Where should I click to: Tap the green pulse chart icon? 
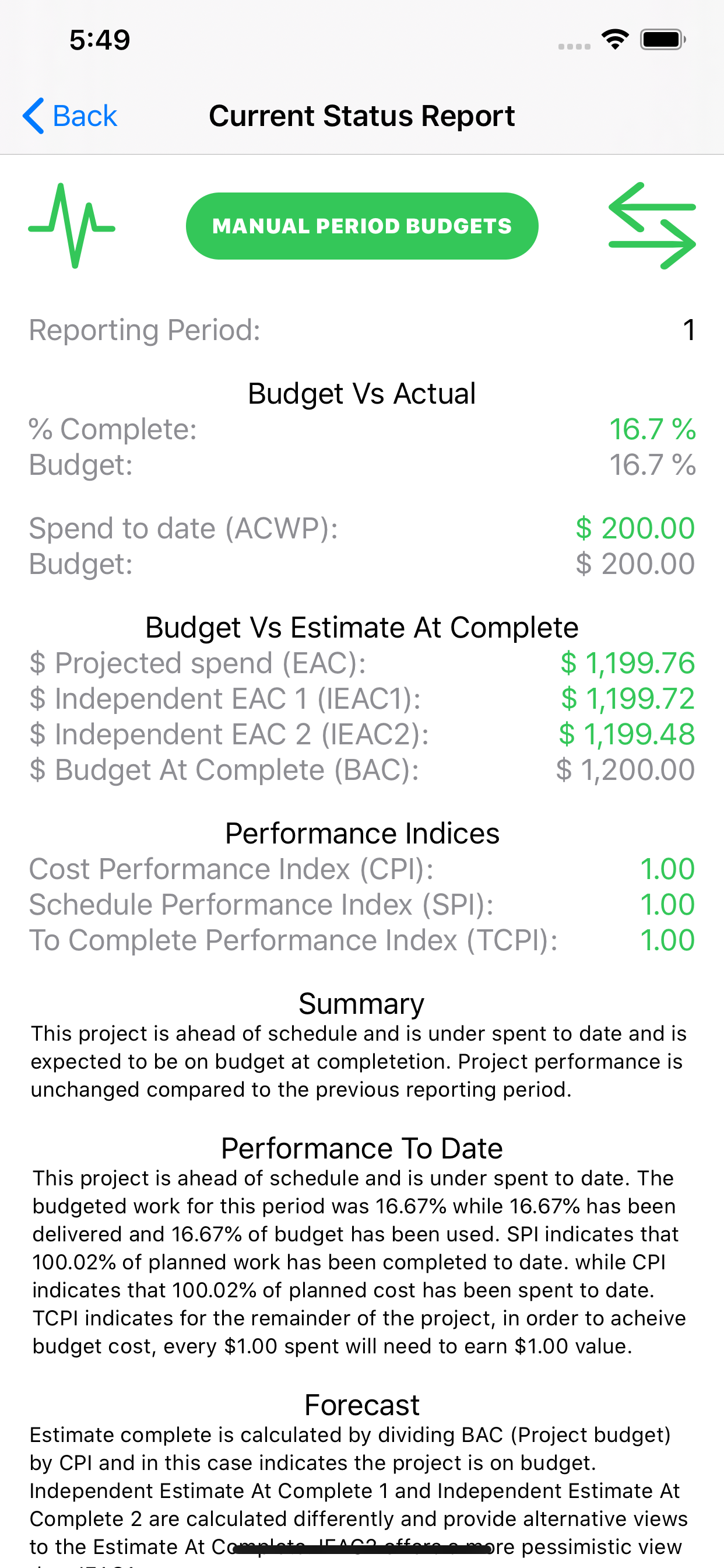[72, 226]
